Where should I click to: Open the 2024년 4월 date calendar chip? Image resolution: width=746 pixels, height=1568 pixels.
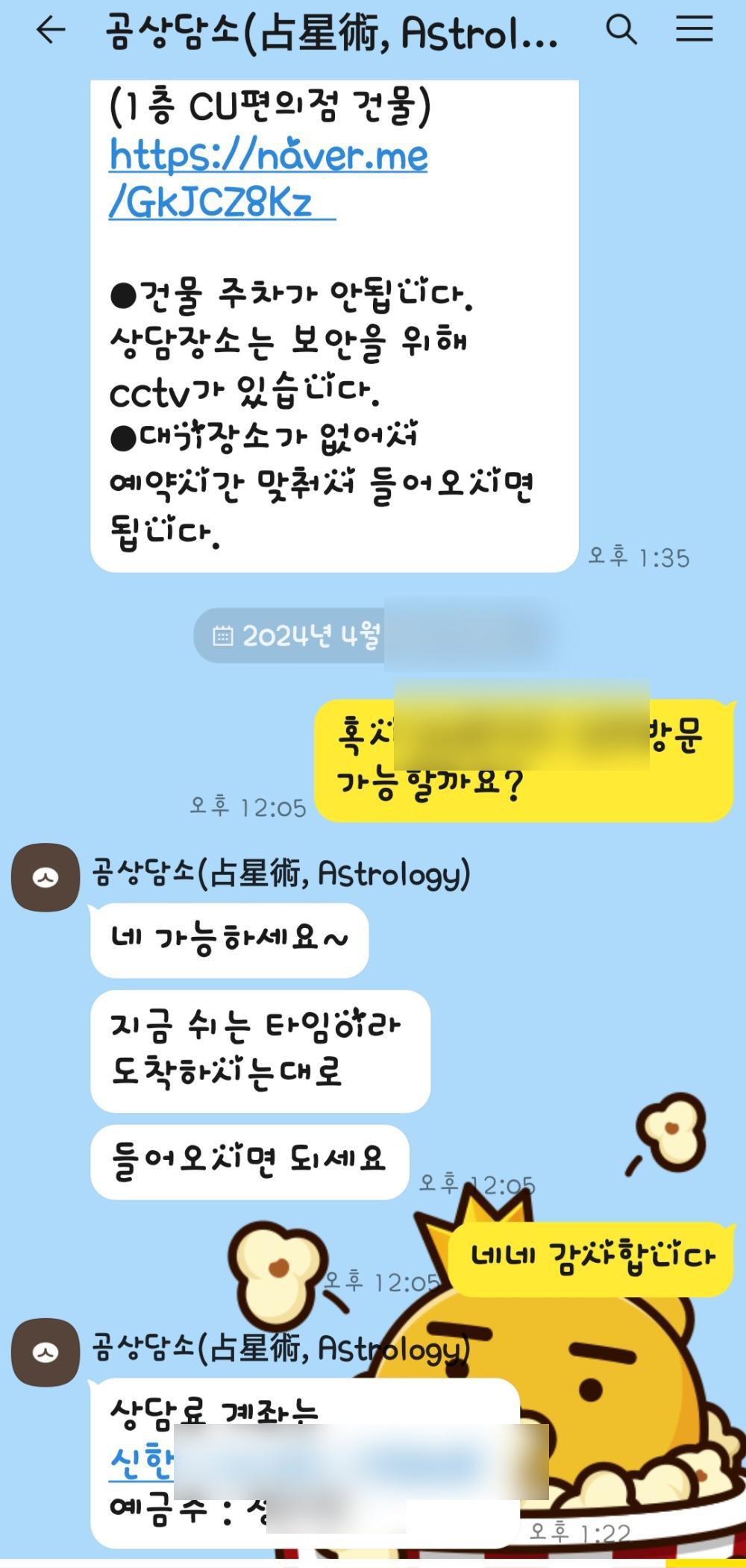(x=295, y=636)
